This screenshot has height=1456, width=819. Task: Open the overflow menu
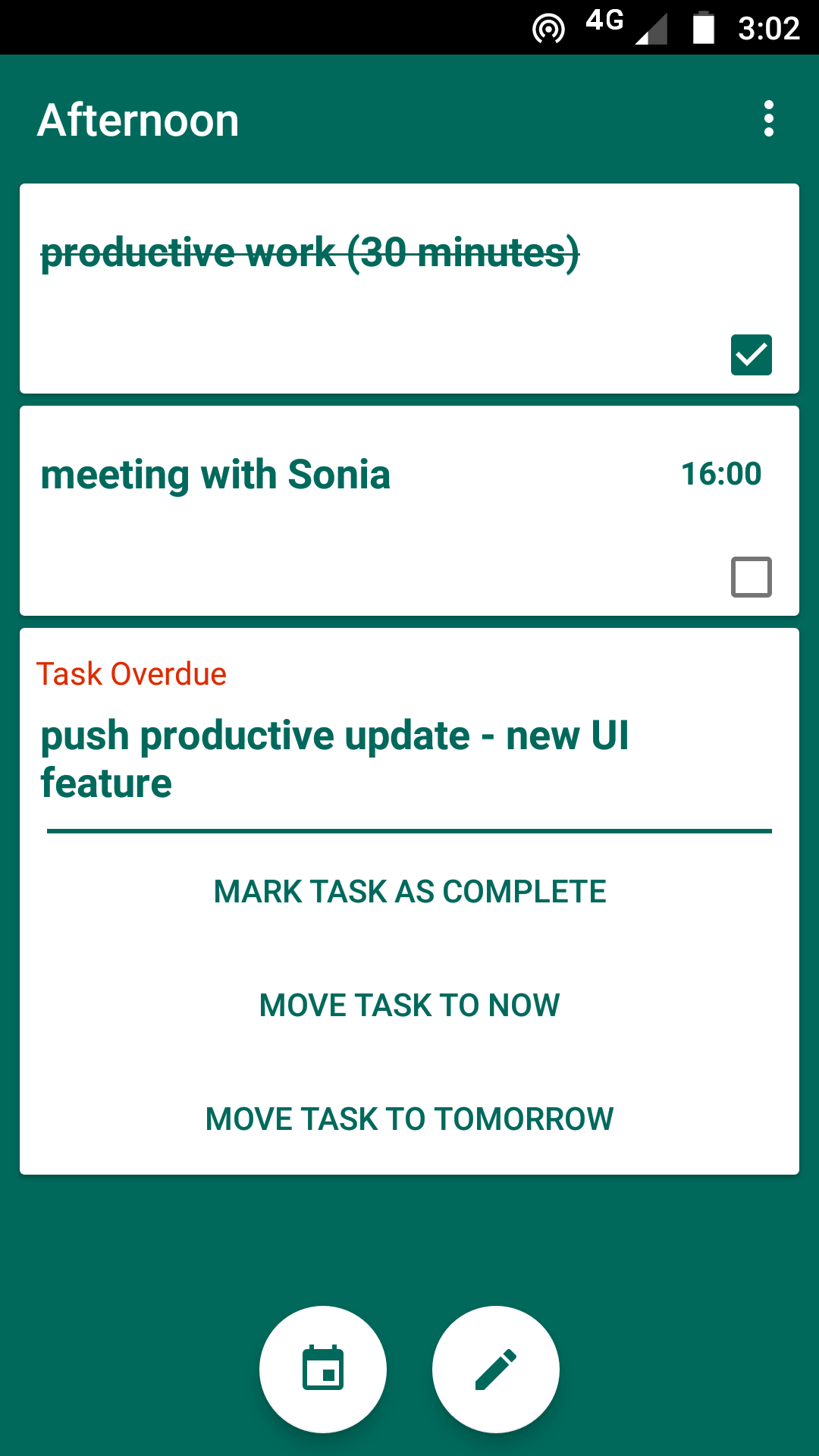(x=768, y=119)
